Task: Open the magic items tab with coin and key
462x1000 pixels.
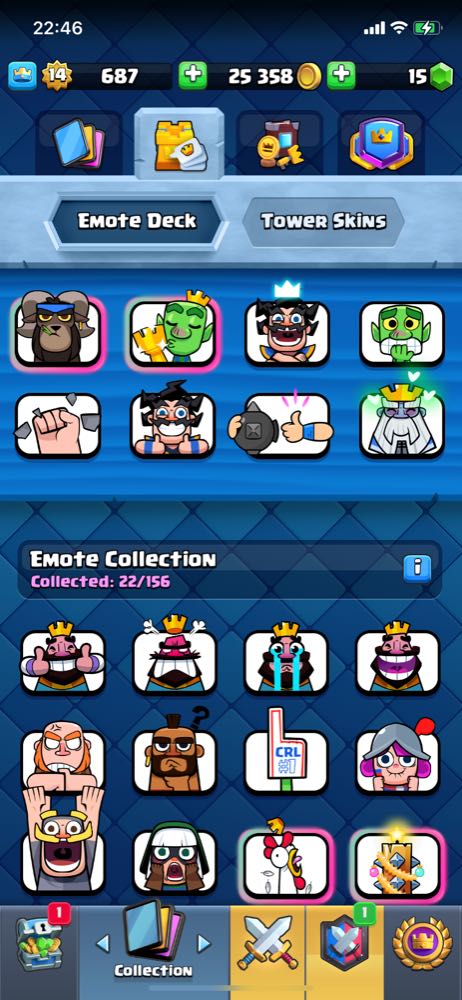Action: 281,143
